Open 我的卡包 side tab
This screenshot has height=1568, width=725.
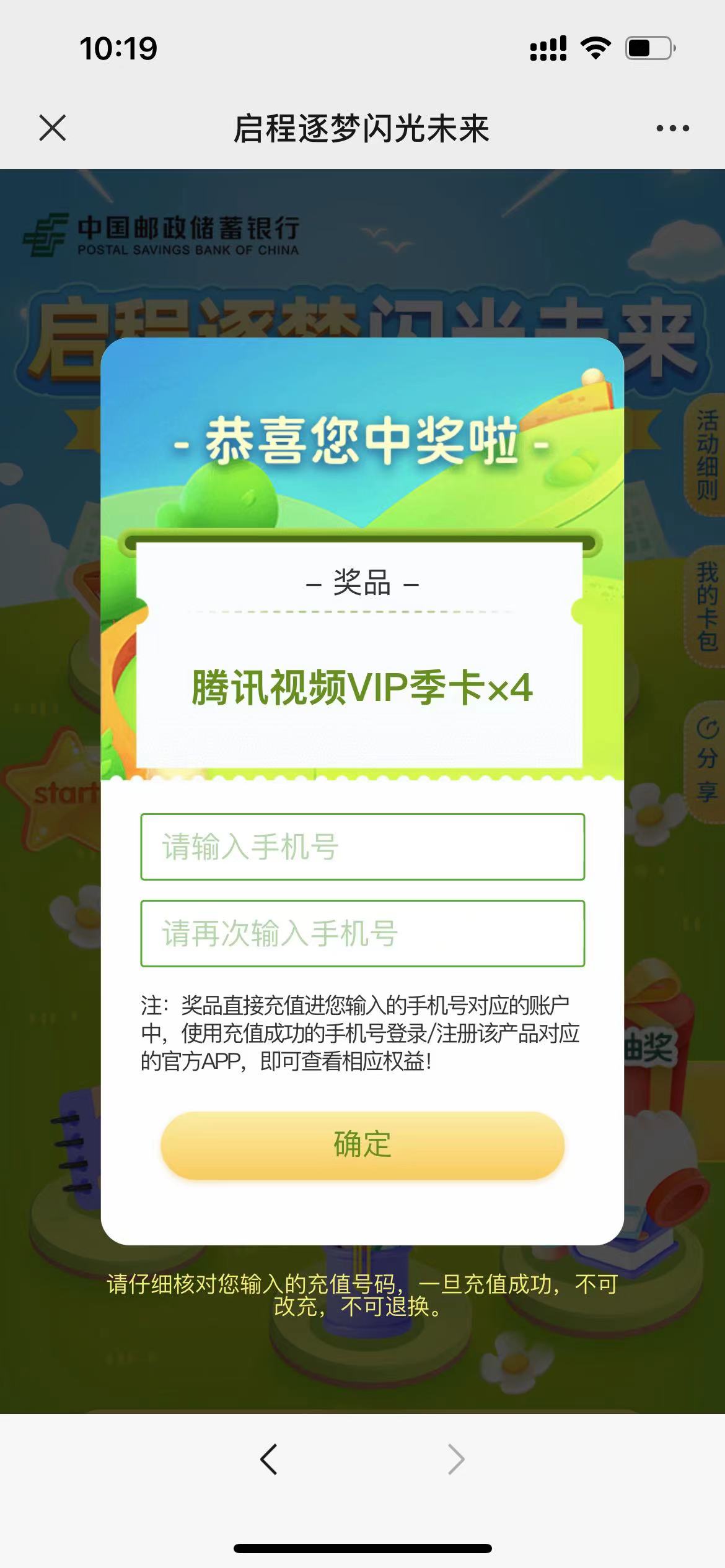click(x=706, y=606)
